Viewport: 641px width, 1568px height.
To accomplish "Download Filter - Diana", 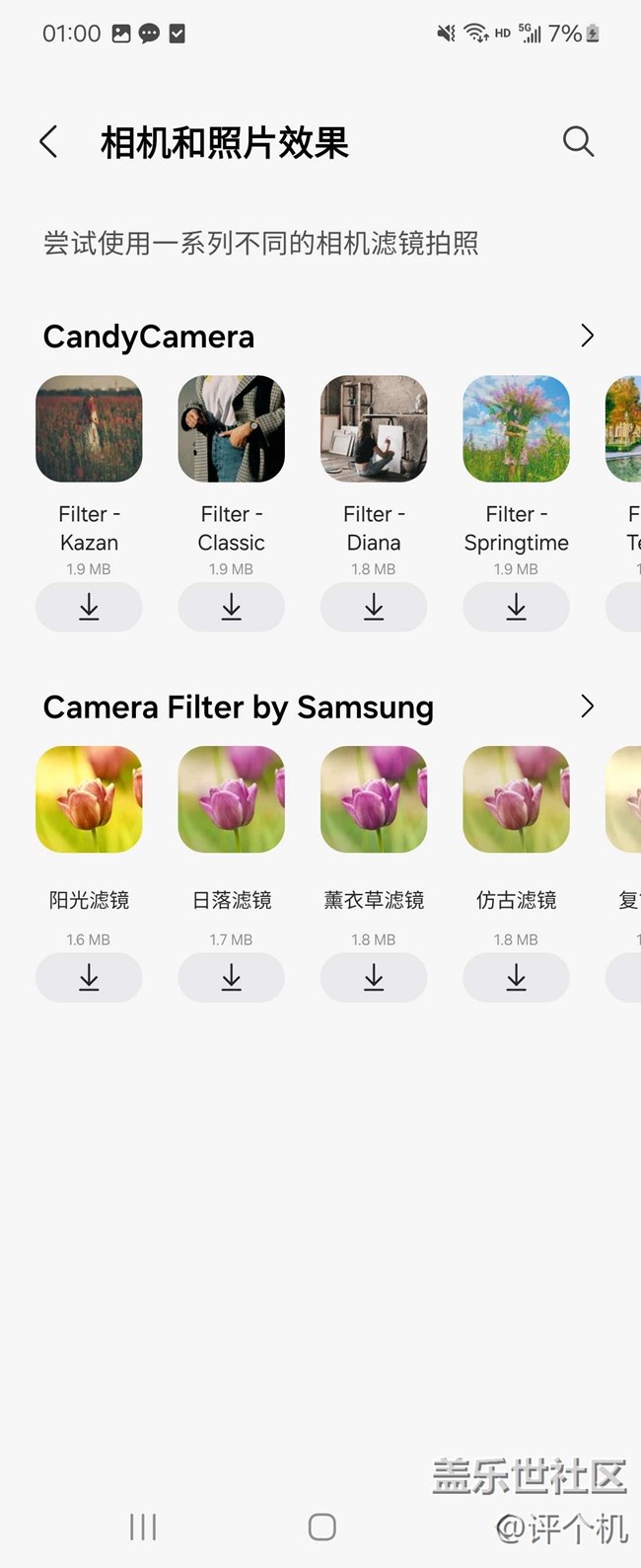I will (374, 607).
